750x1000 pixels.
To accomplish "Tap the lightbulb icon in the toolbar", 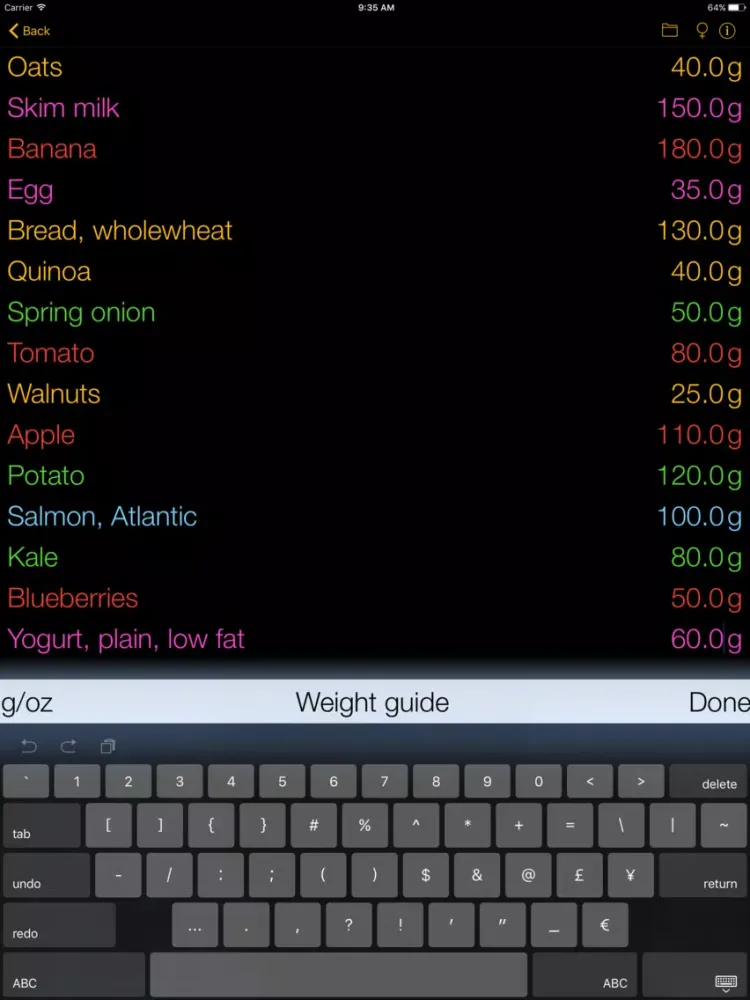I will click(702, 31).
